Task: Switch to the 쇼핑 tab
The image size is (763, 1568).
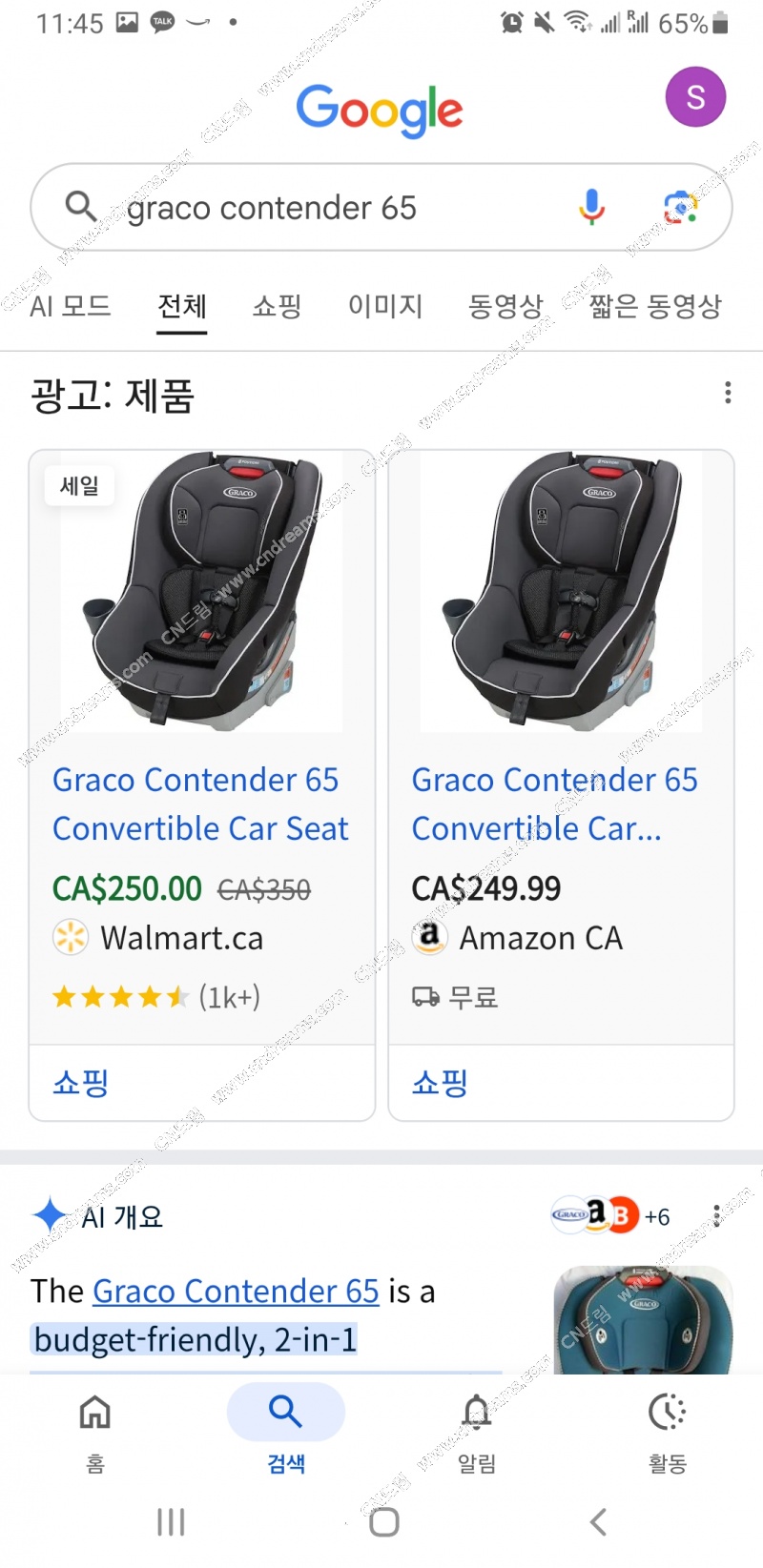Action: click(x=277, y=306)
